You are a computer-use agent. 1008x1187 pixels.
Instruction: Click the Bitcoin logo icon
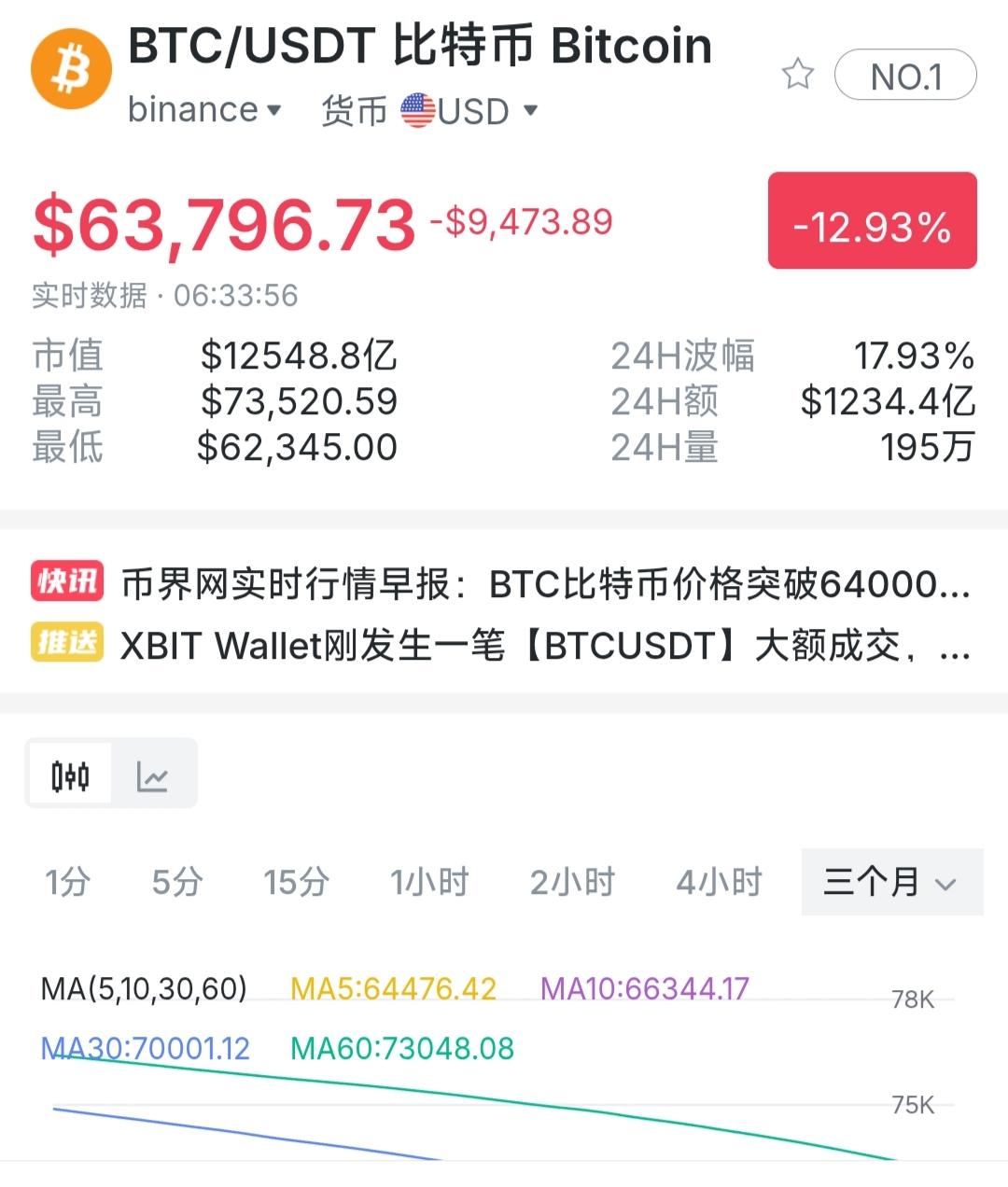click(x=71, y=68)
